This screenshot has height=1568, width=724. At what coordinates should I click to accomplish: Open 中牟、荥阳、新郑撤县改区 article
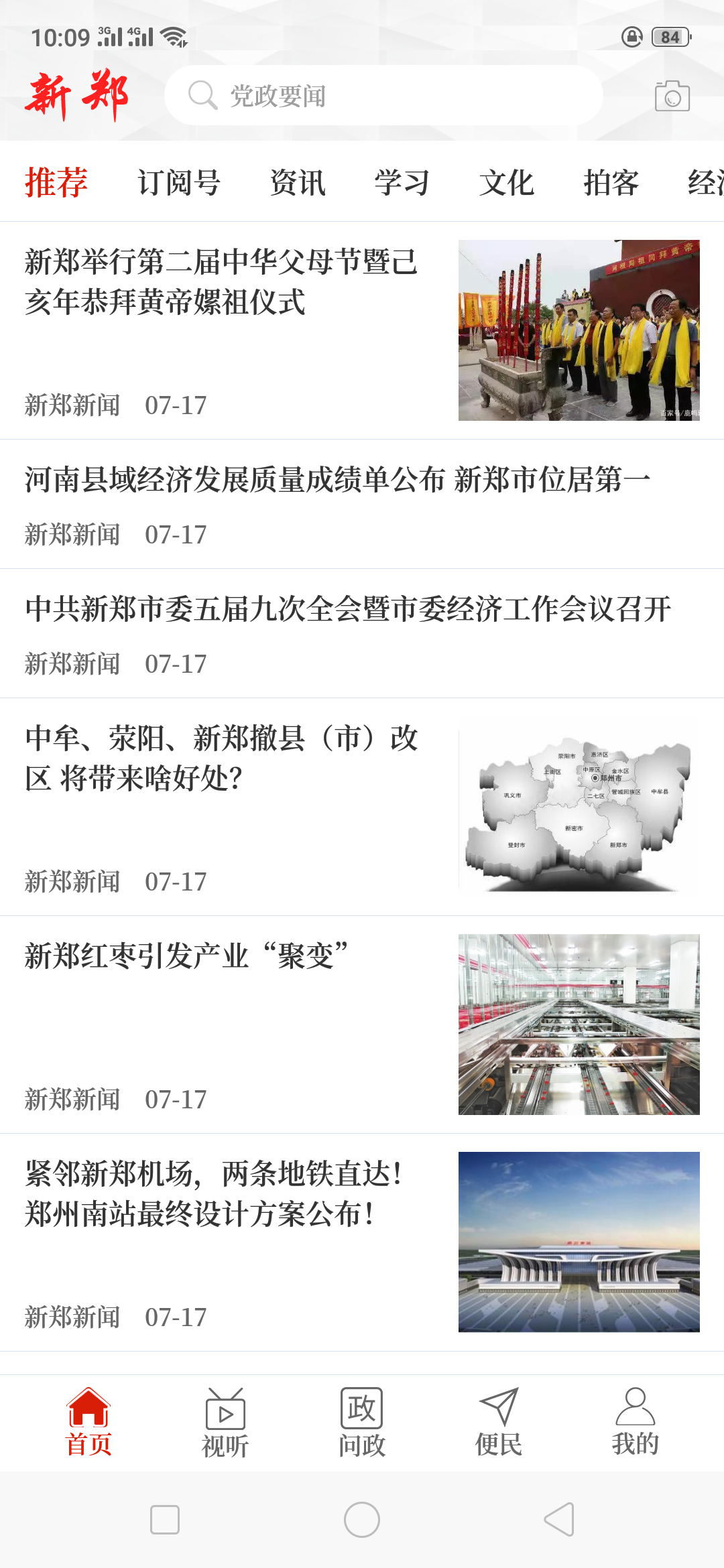pyautogui.click(x=221, y=758)
